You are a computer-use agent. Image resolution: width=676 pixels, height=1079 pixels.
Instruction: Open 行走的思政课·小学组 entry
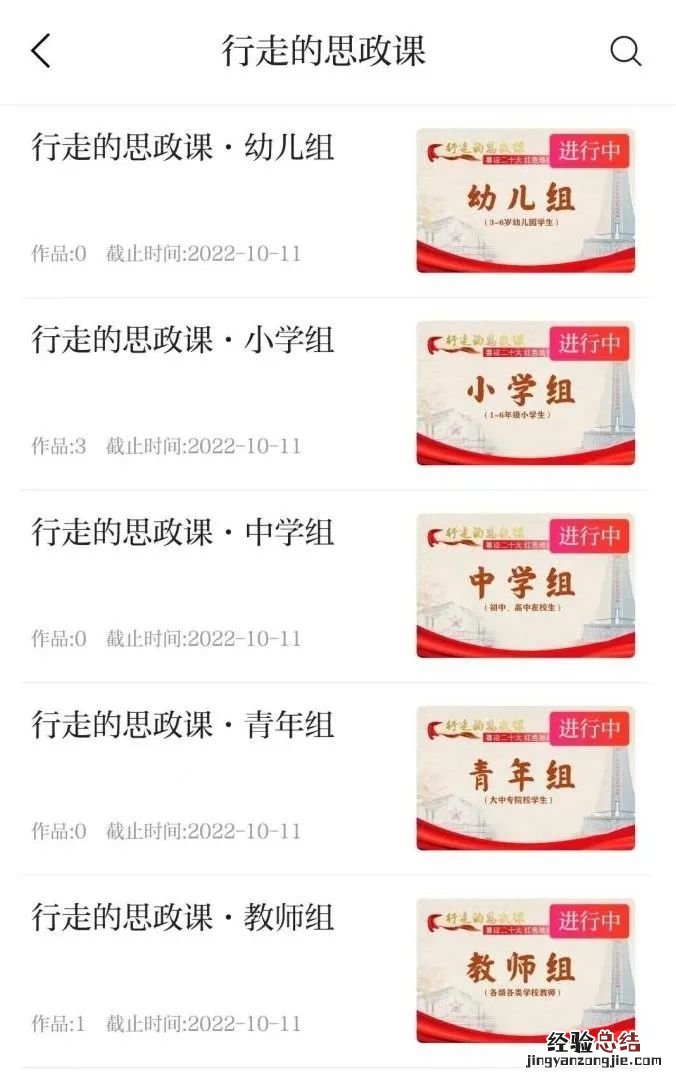[184, 340]
